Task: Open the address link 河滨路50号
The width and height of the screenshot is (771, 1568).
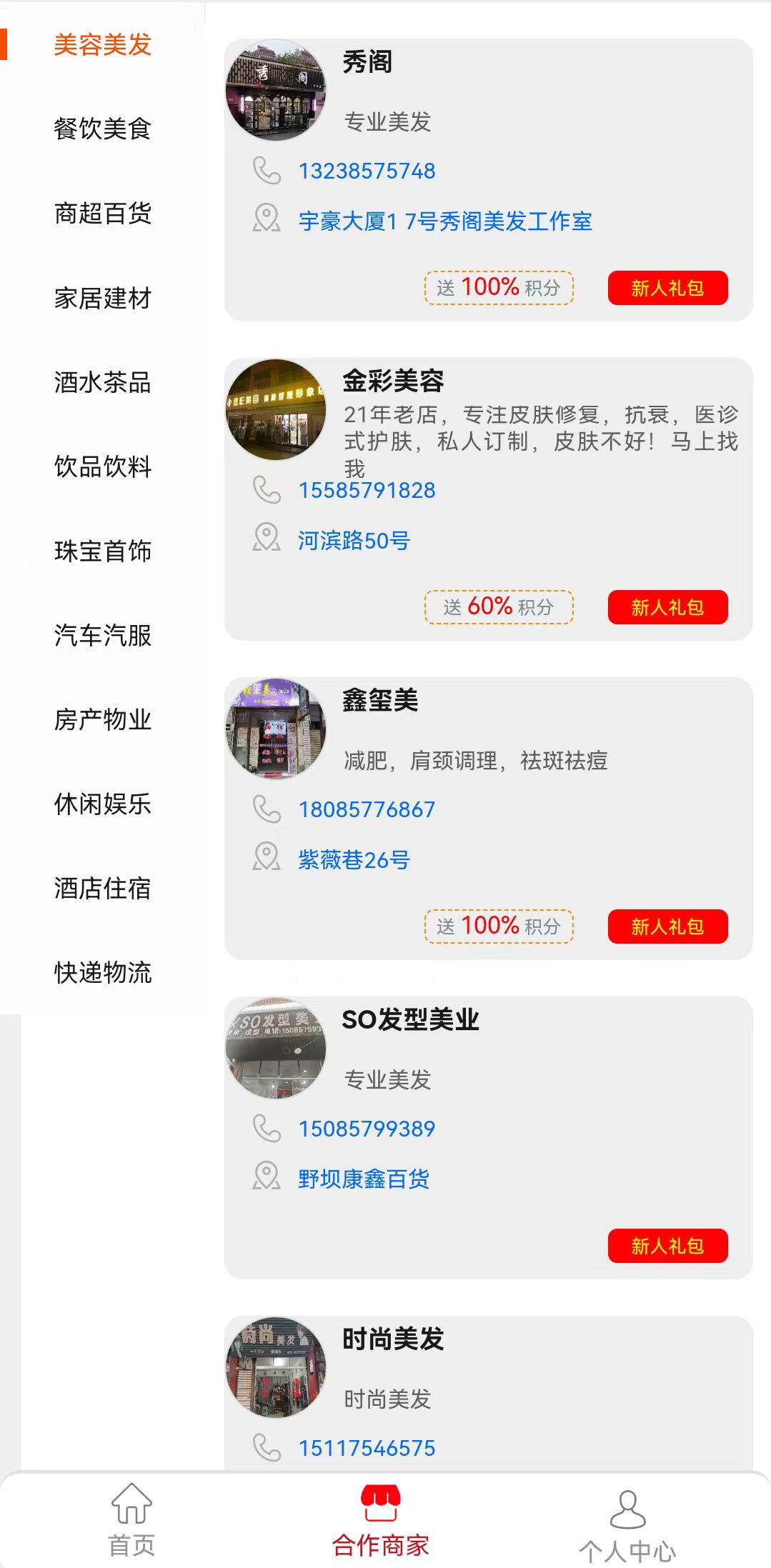Action: (x=353, y=541)
